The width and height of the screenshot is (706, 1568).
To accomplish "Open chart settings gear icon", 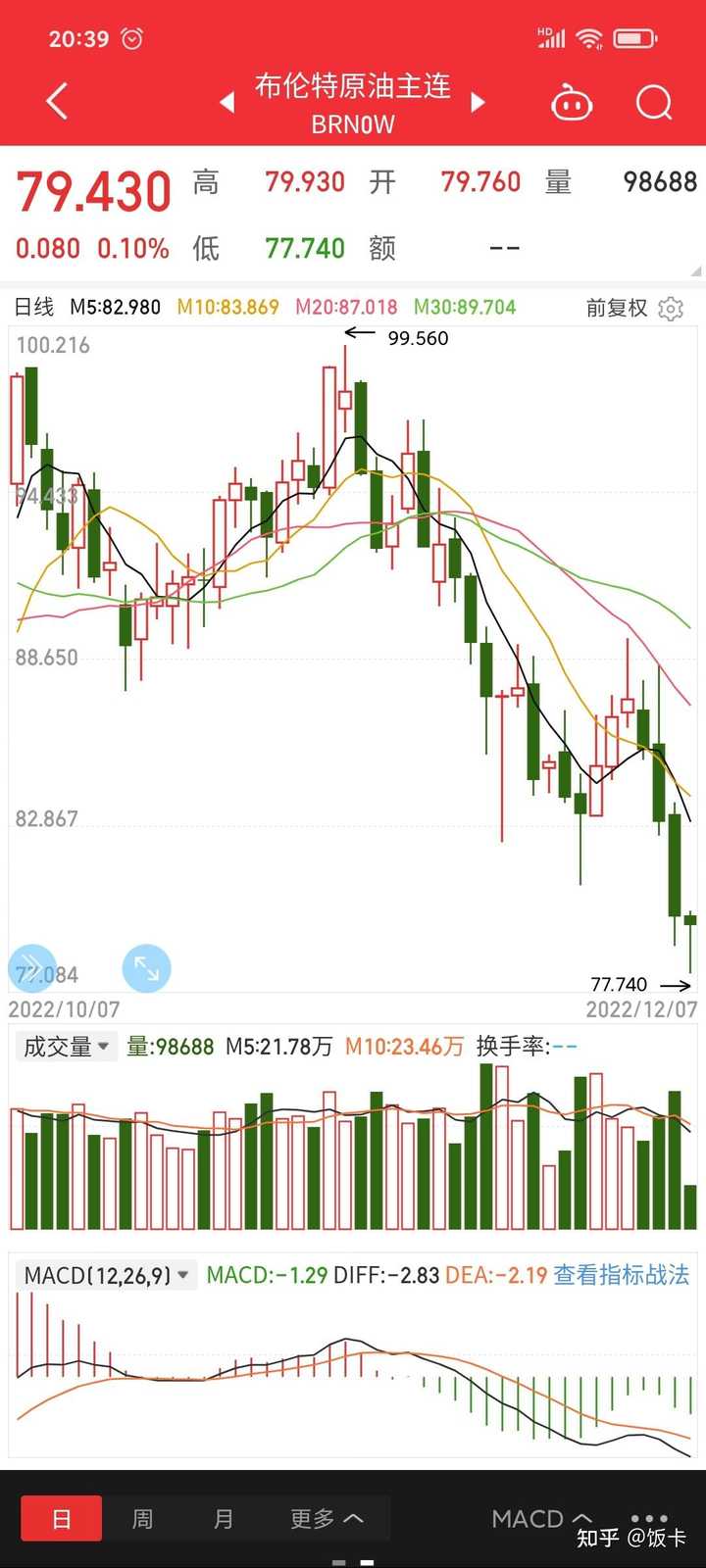I will (671, 309).
